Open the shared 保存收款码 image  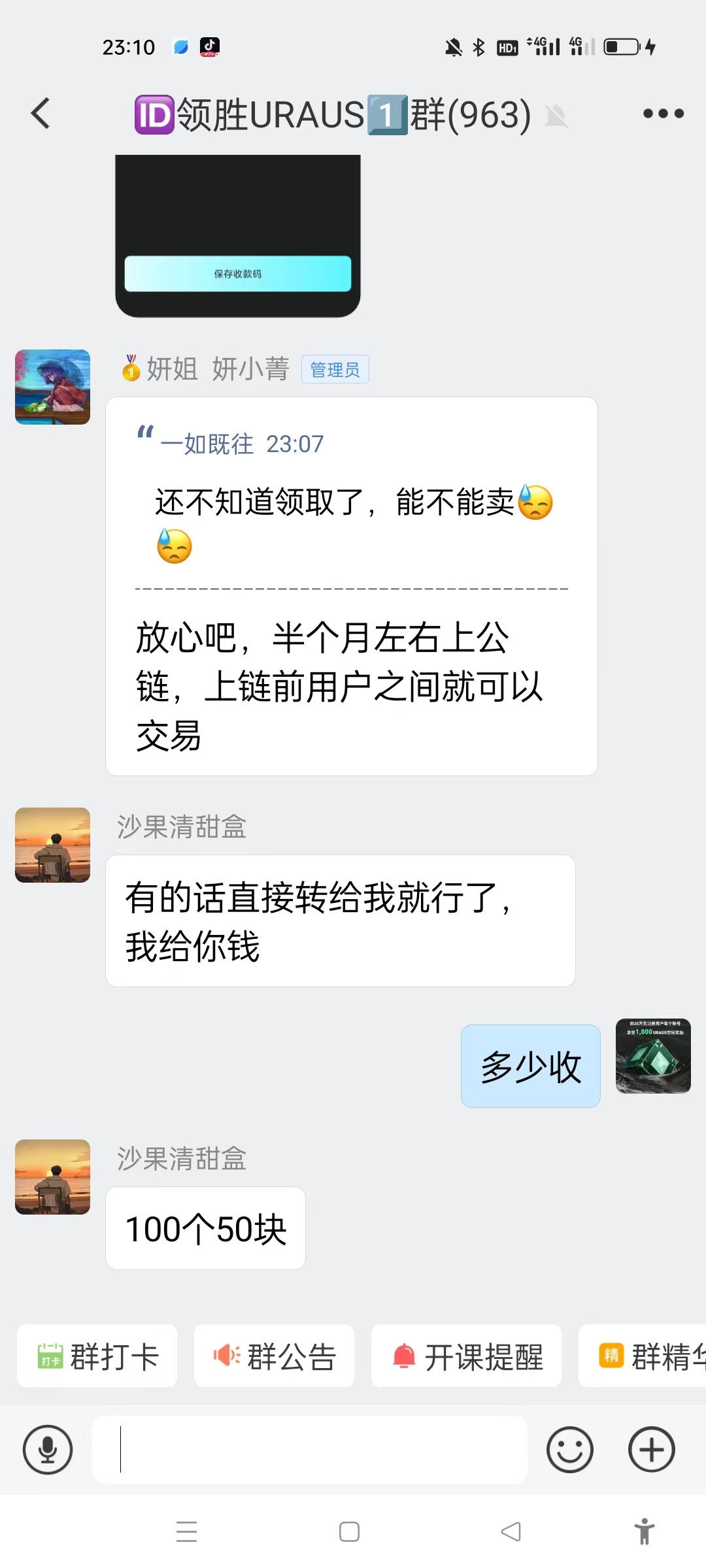238,236
